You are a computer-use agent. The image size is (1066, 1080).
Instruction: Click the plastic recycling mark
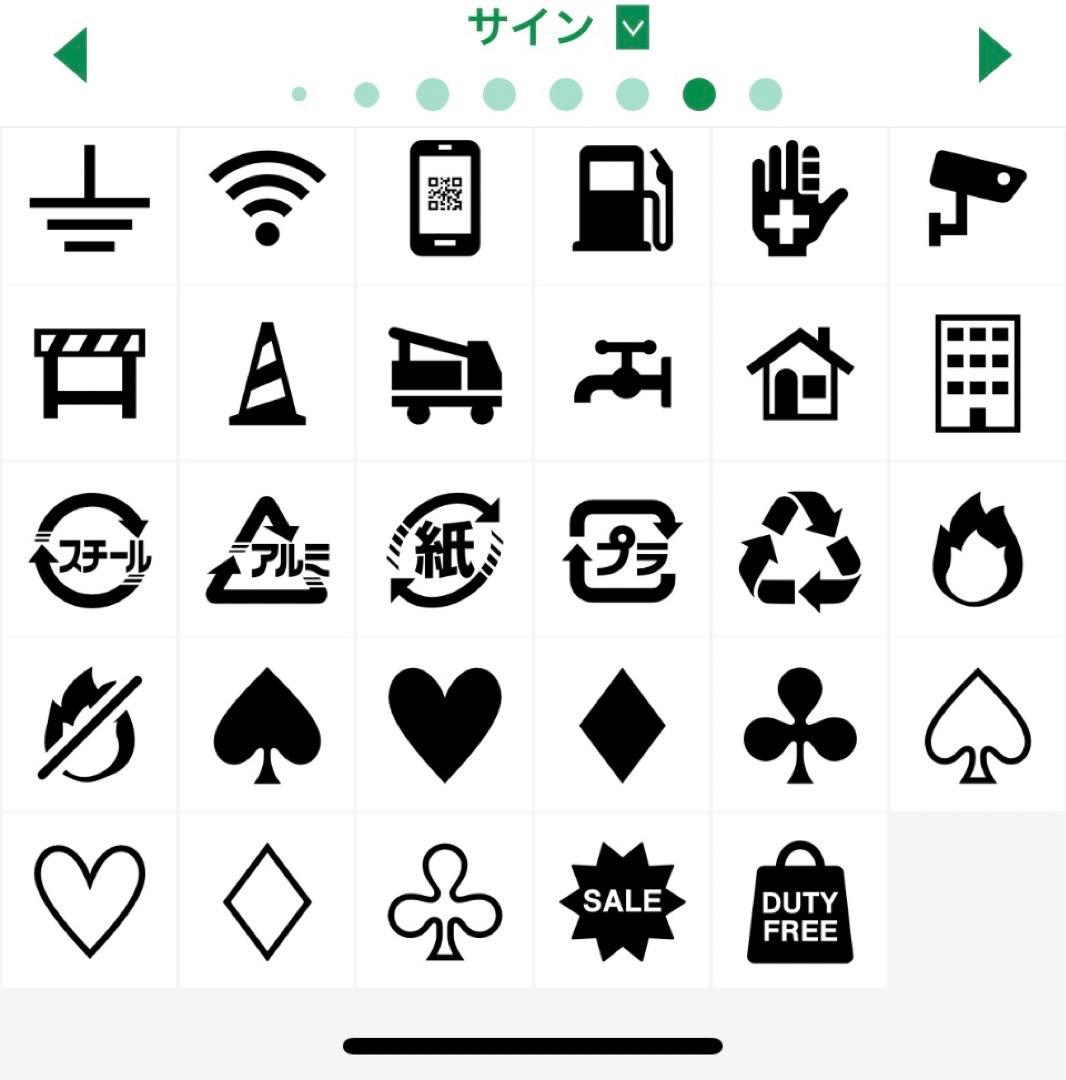[x=622, y=550]
